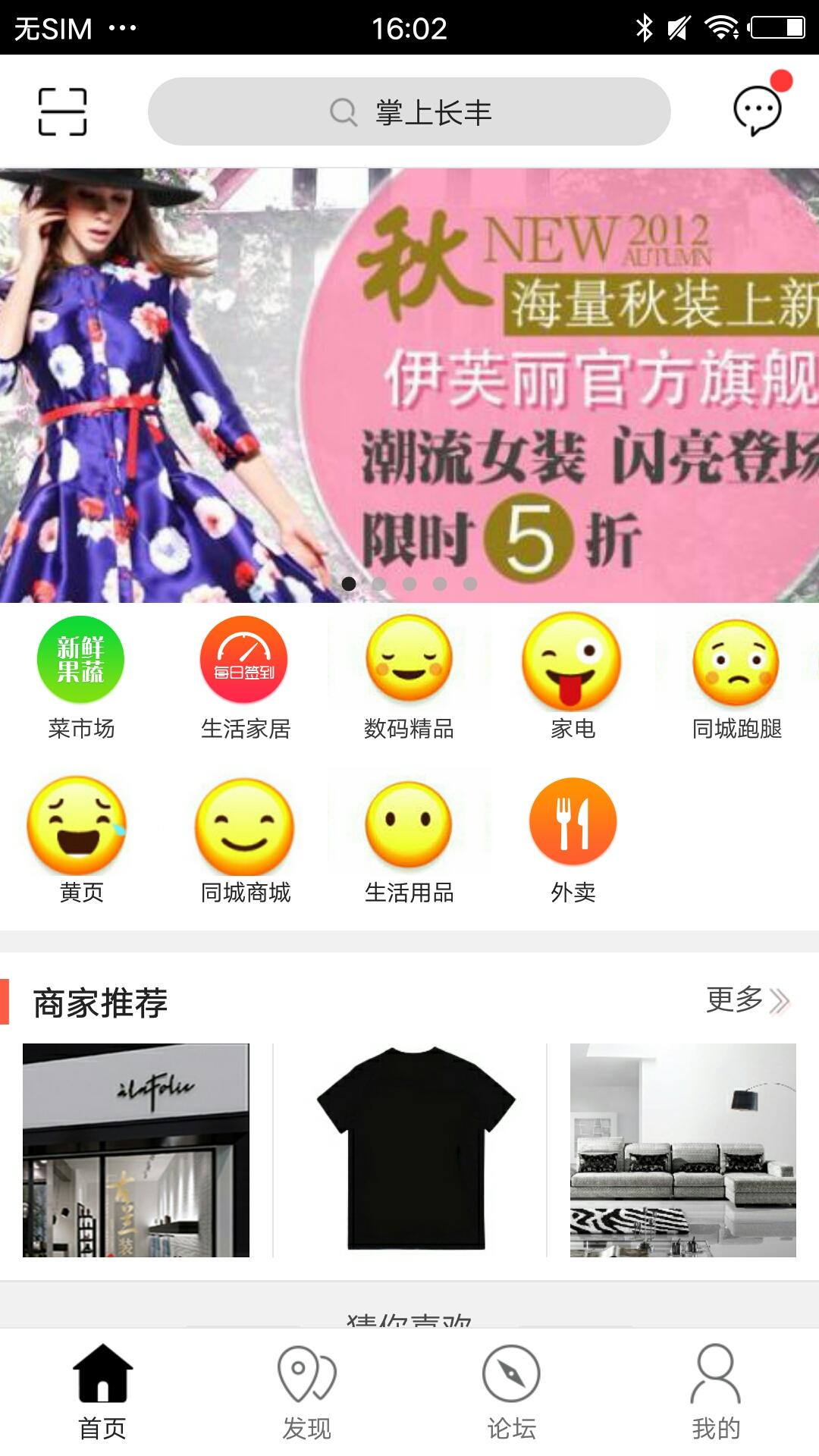This screenshot has height=1456, width=819.
Task: Open the QR code scanner
Action: (62, 111)
